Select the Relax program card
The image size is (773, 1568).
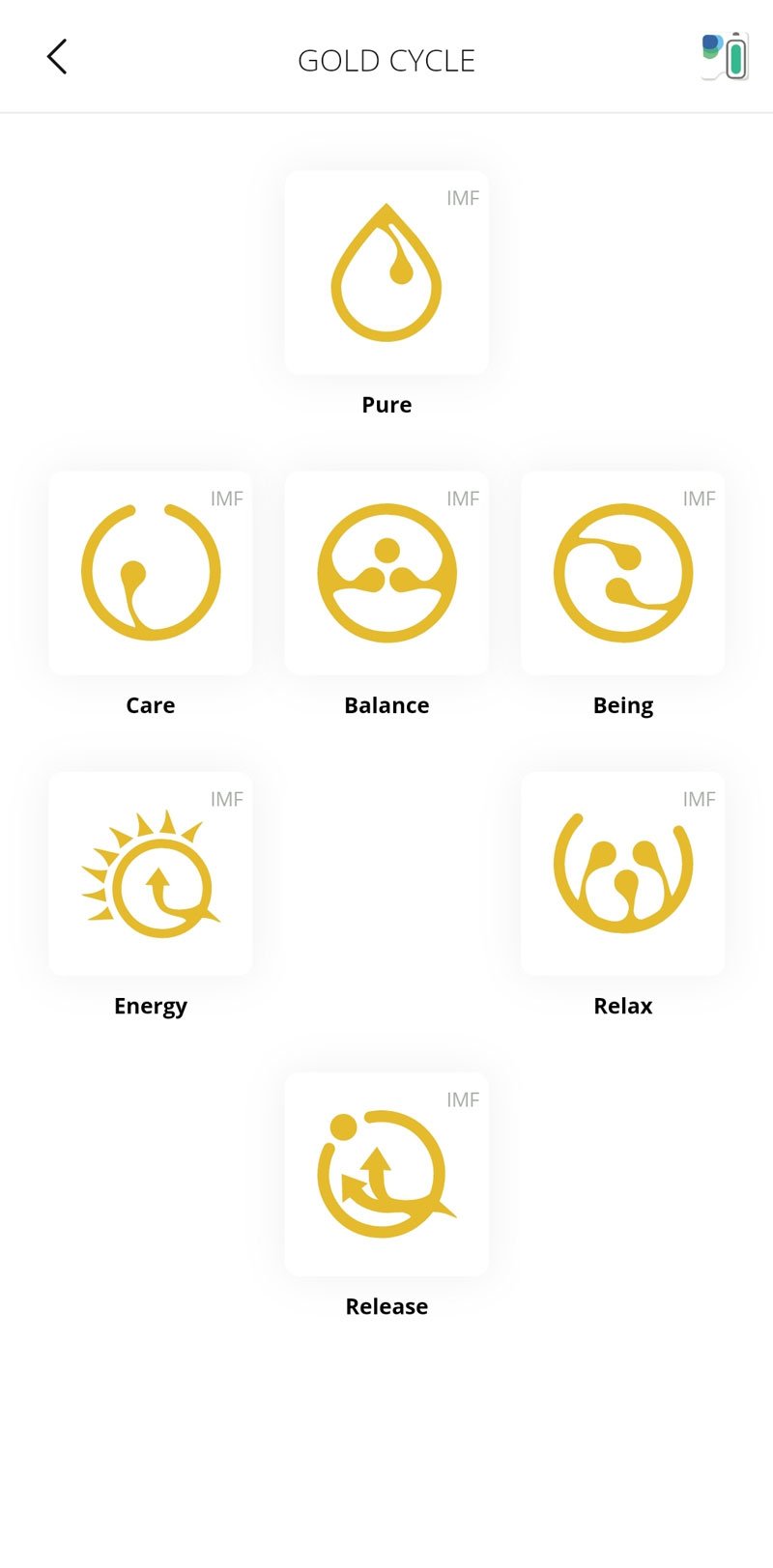pos(623,873)
